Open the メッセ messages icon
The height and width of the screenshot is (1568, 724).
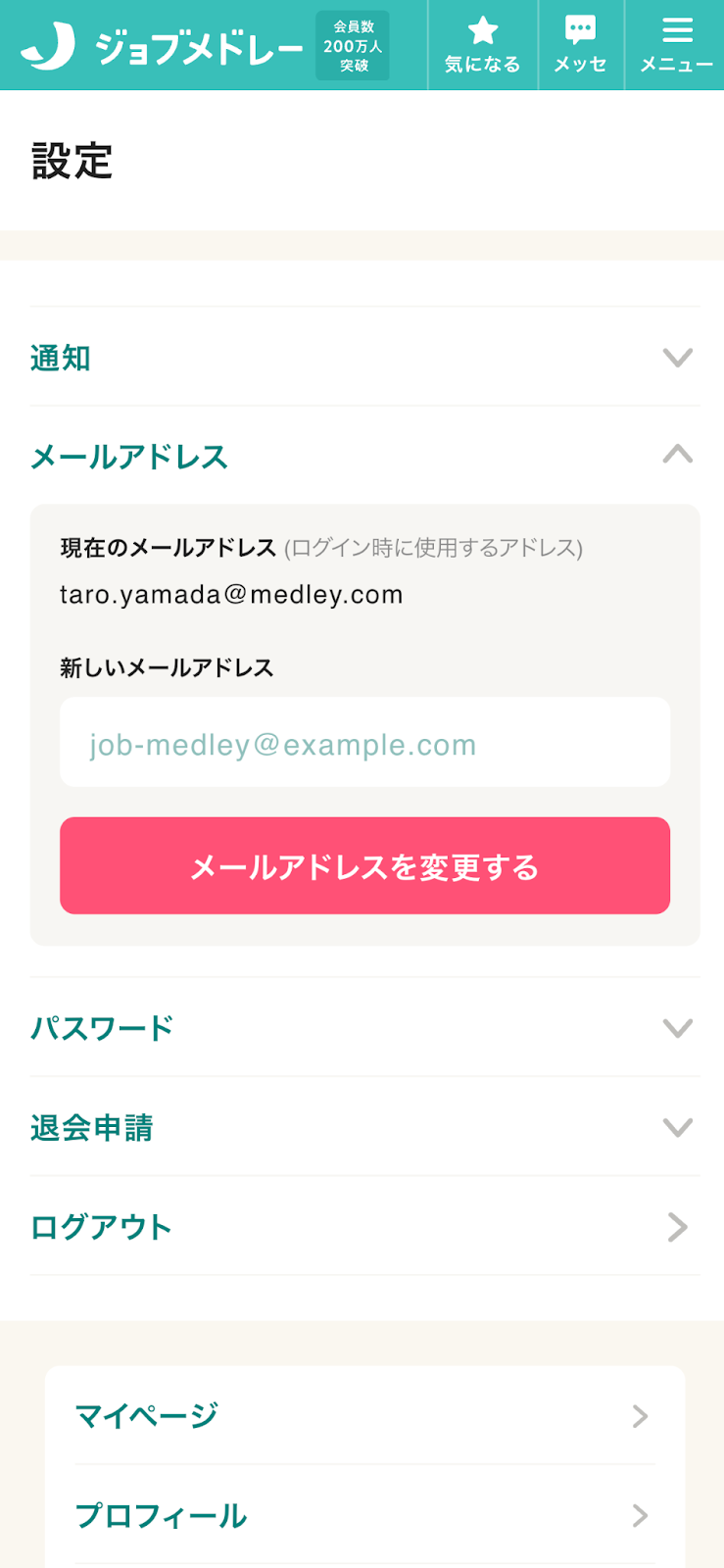581,45
